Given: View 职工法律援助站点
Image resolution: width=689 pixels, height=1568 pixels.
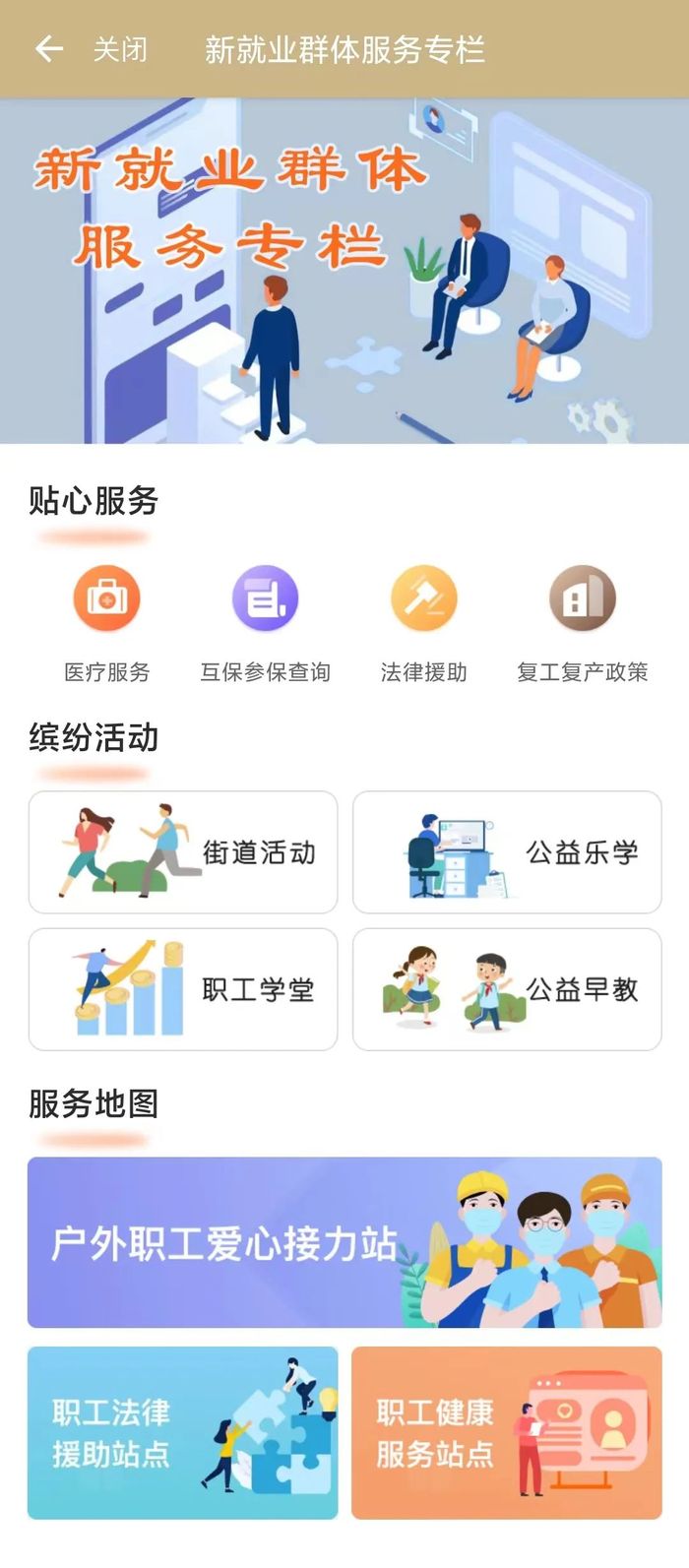Looking at the screenshot, I should click(x=183, y=1433).
